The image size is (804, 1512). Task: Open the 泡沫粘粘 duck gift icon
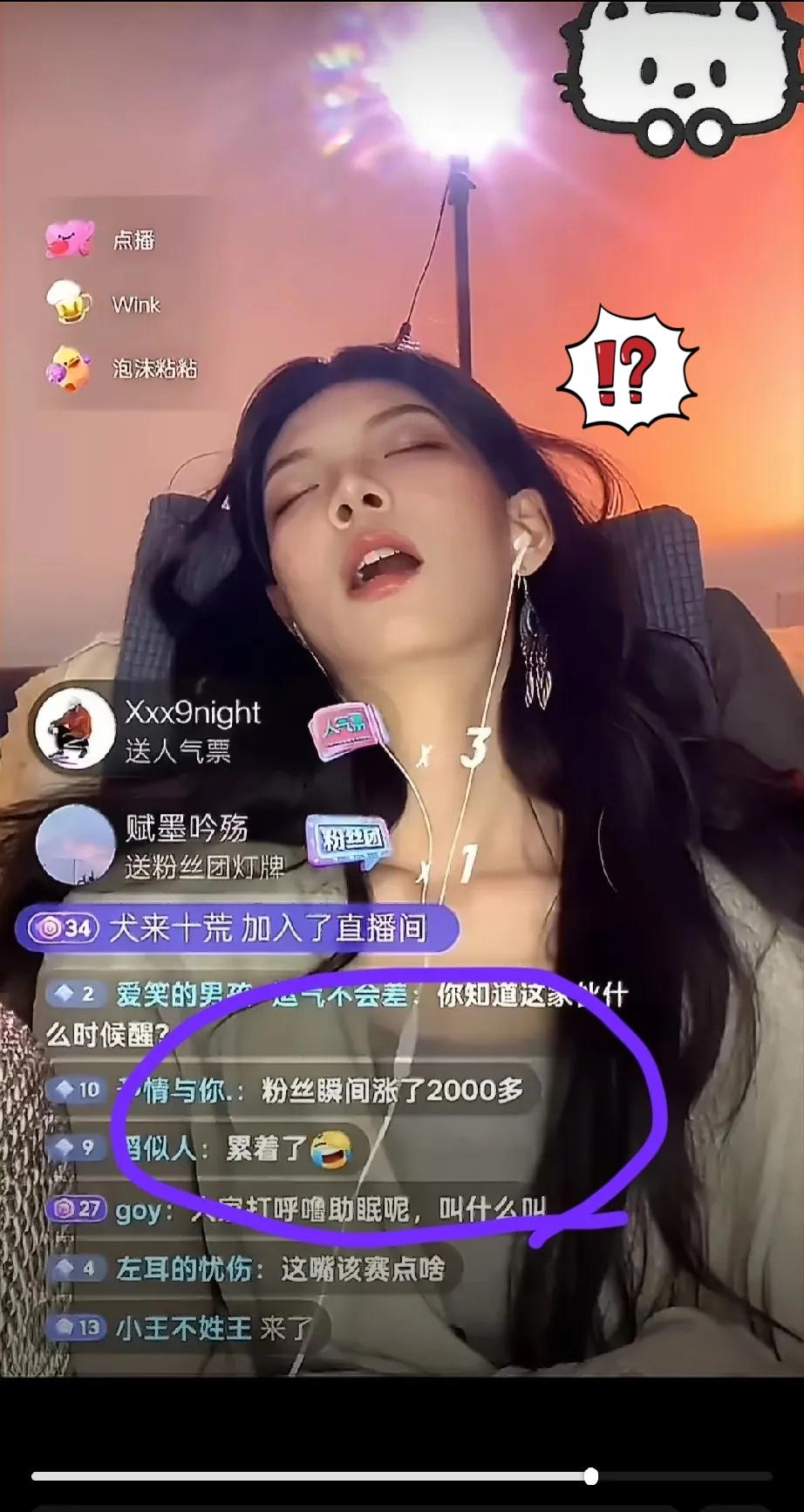click(x=72, y=369)
